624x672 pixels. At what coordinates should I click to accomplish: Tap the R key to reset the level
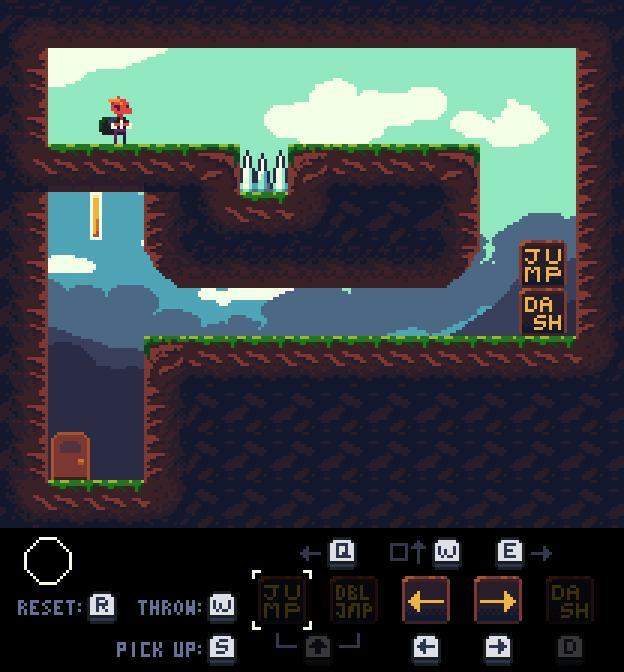tap(103, 606)
